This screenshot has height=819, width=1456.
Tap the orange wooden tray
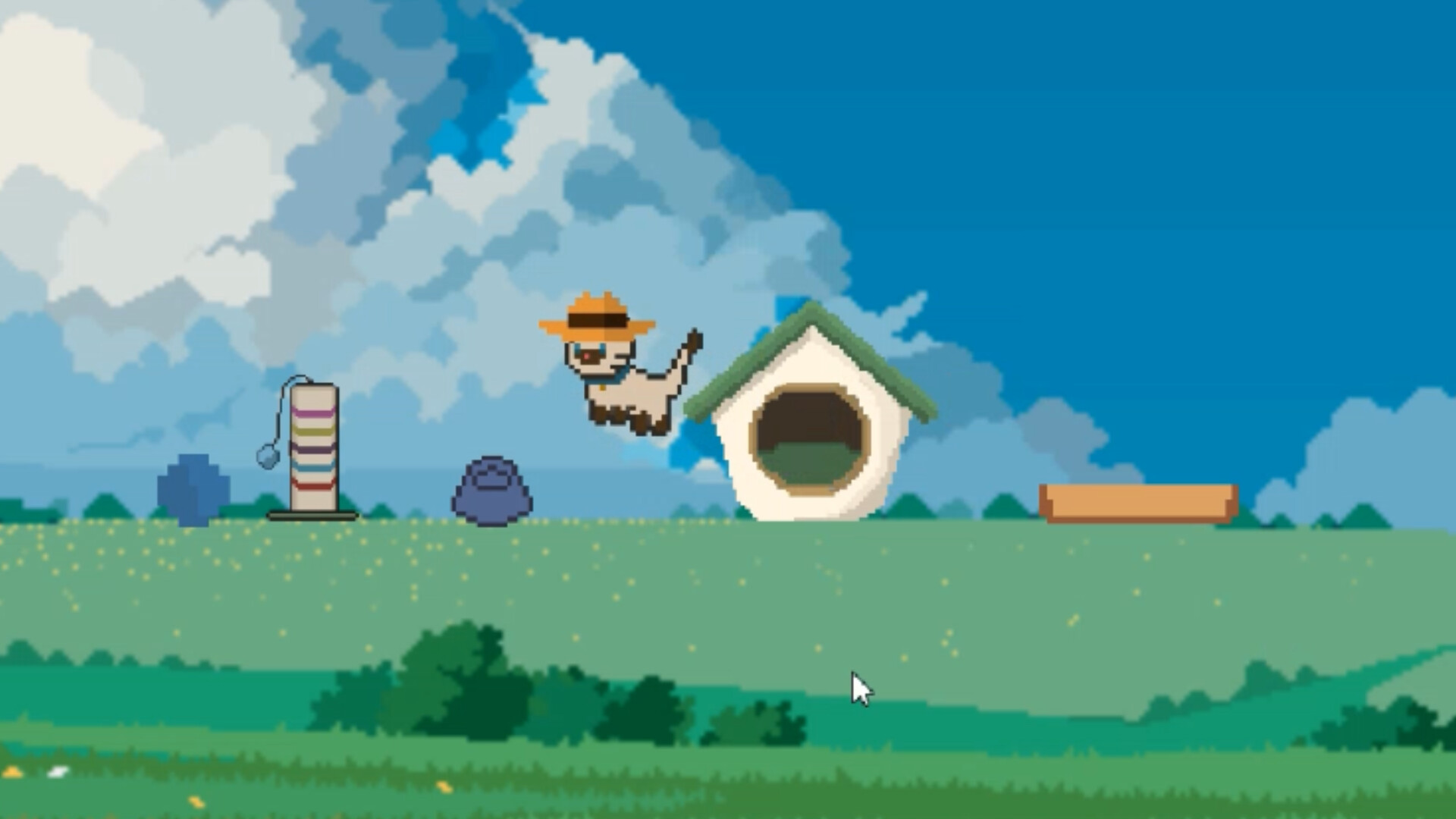(x=1137, y=503)
